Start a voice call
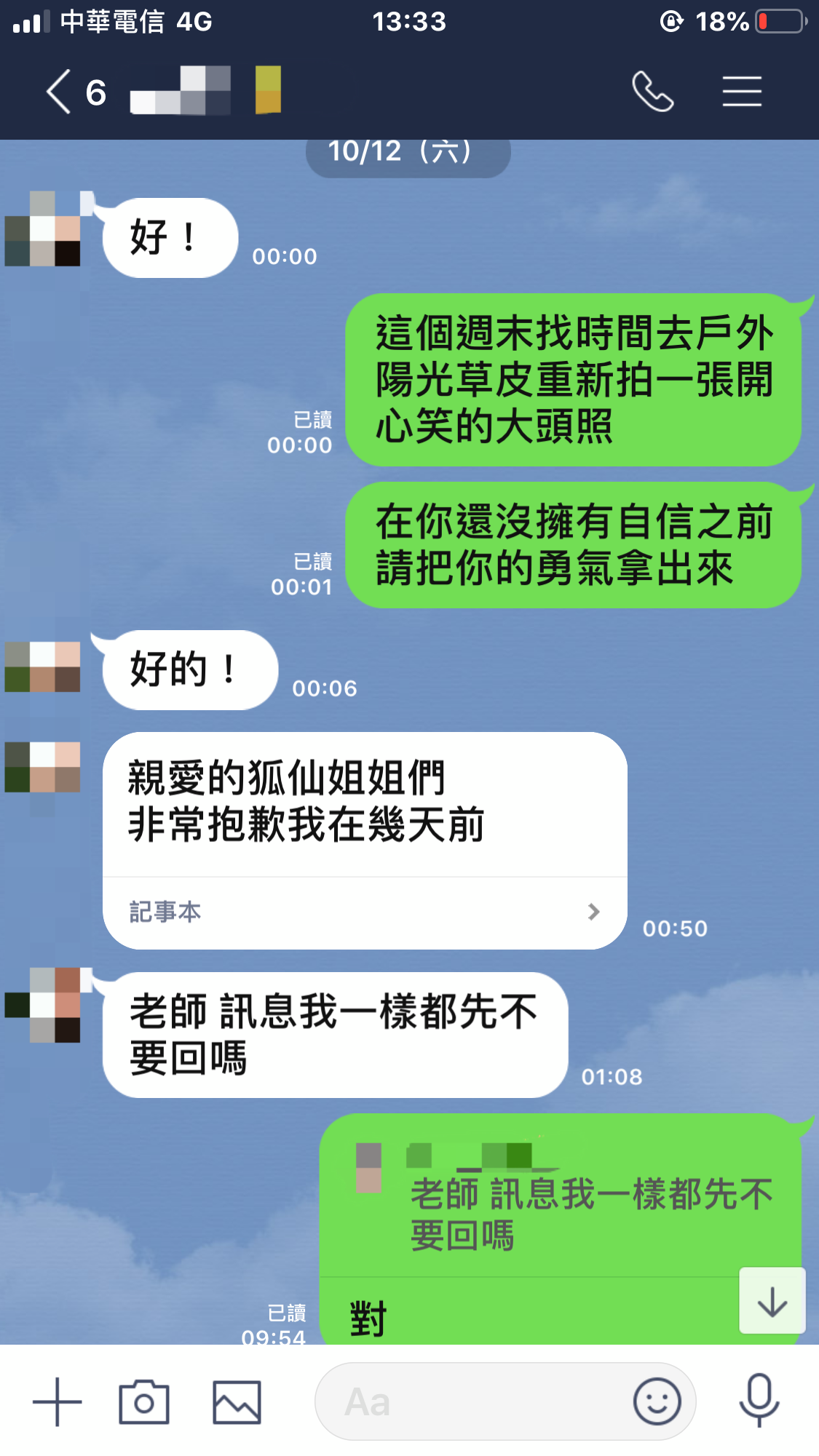Image resolution: width=819 pixels, height=1456 pixels. click(652, 92)
